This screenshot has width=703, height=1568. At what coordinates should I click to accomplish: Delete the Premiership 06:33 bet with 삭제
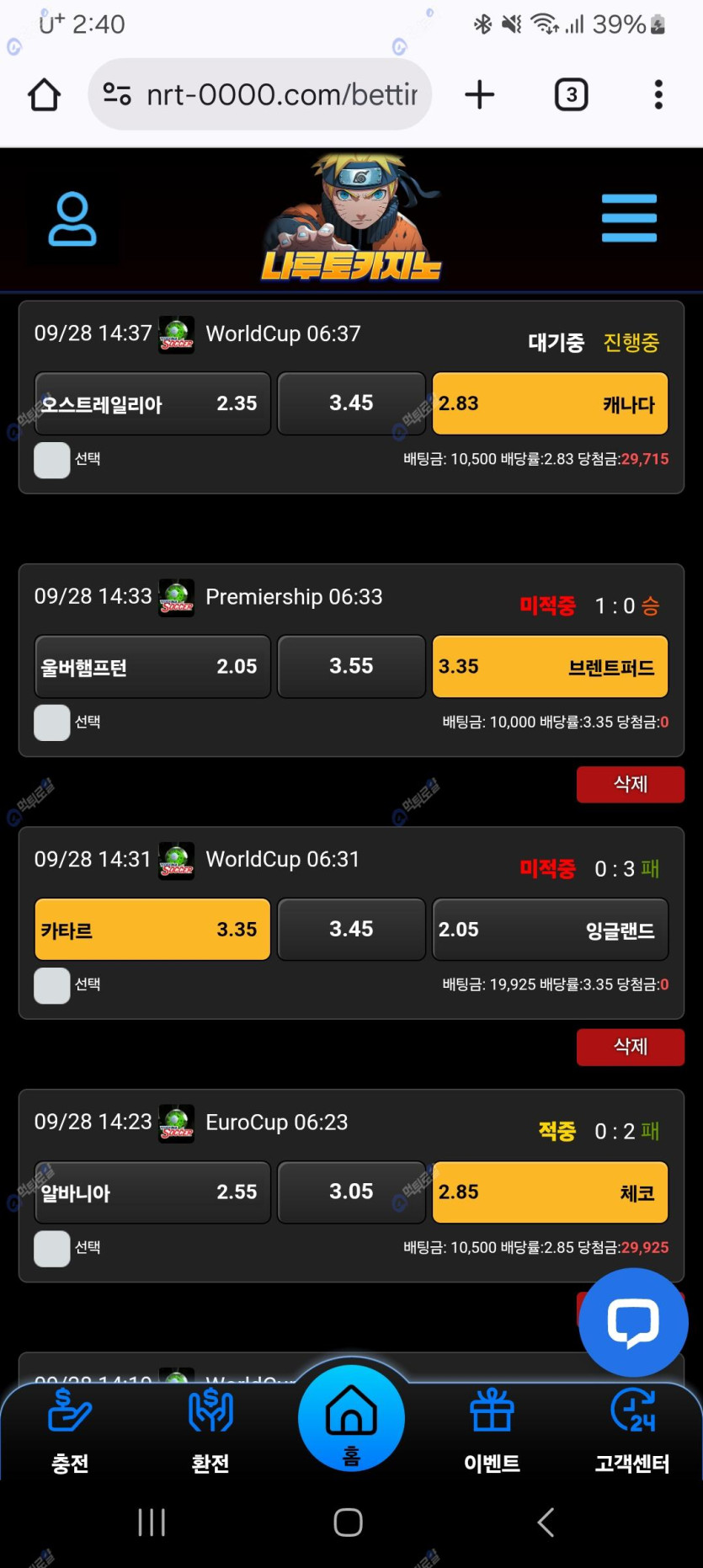[x=630, y=784]
